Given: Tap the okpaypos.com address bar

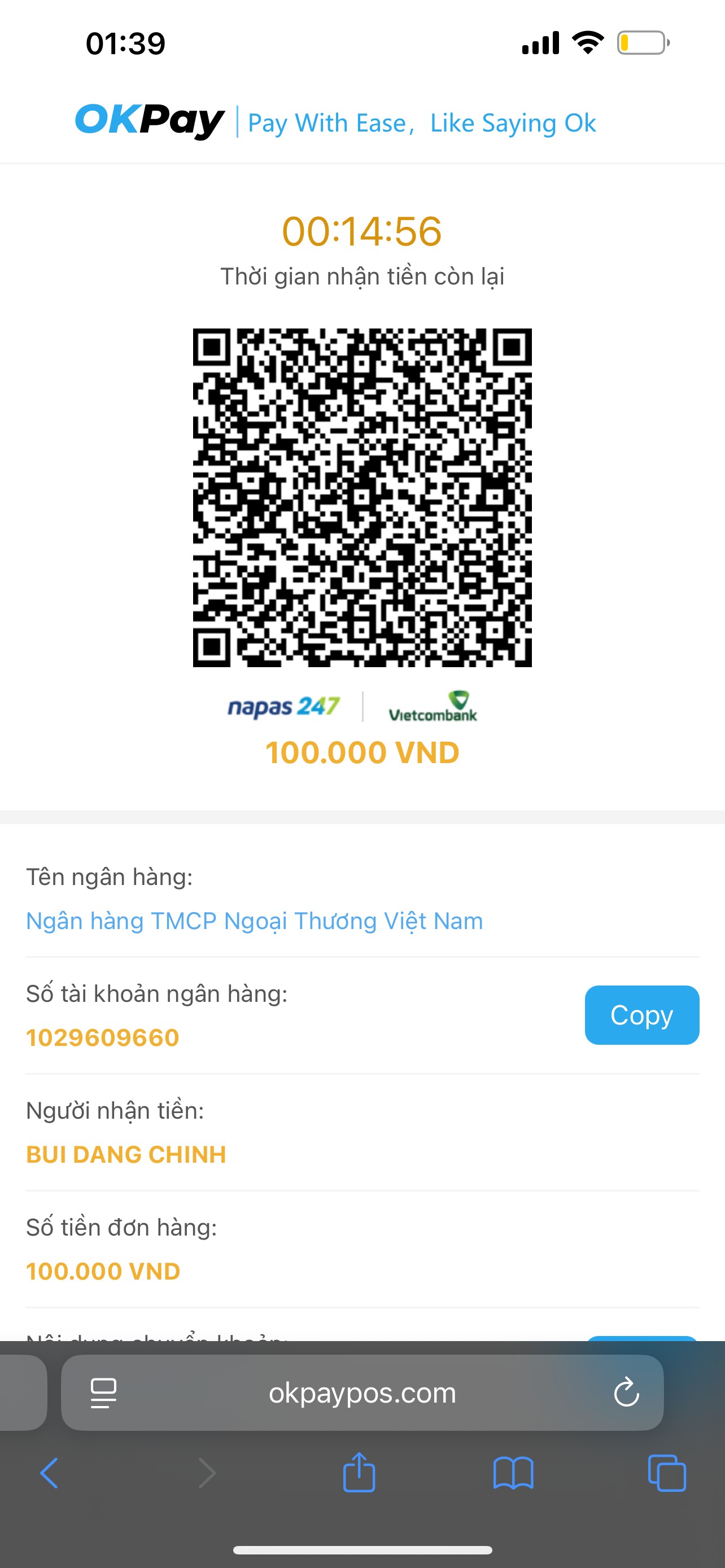Looking at the screenshot, I should 362,1392.
